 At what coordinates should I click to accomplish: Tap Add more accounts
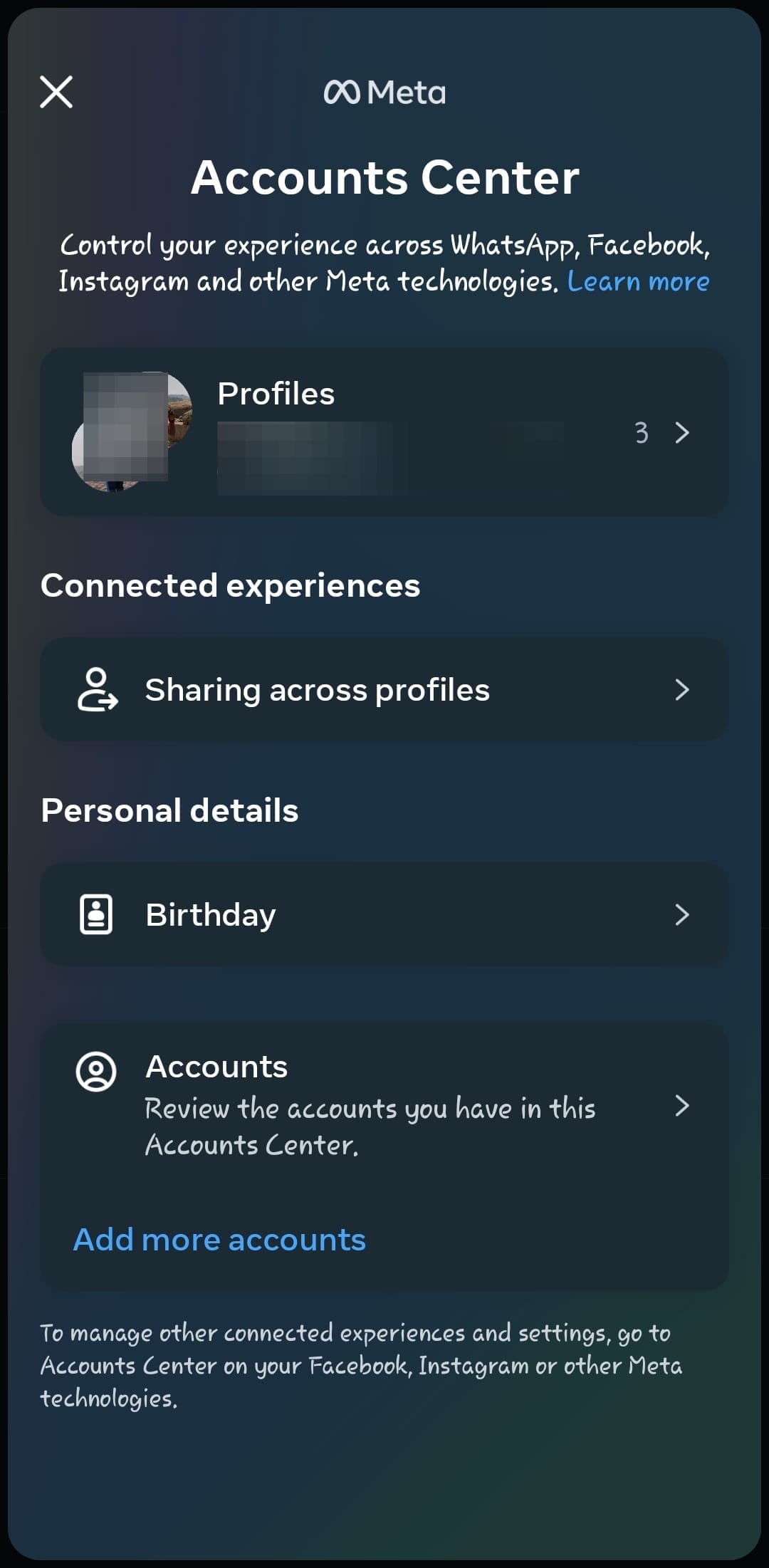219,1240
